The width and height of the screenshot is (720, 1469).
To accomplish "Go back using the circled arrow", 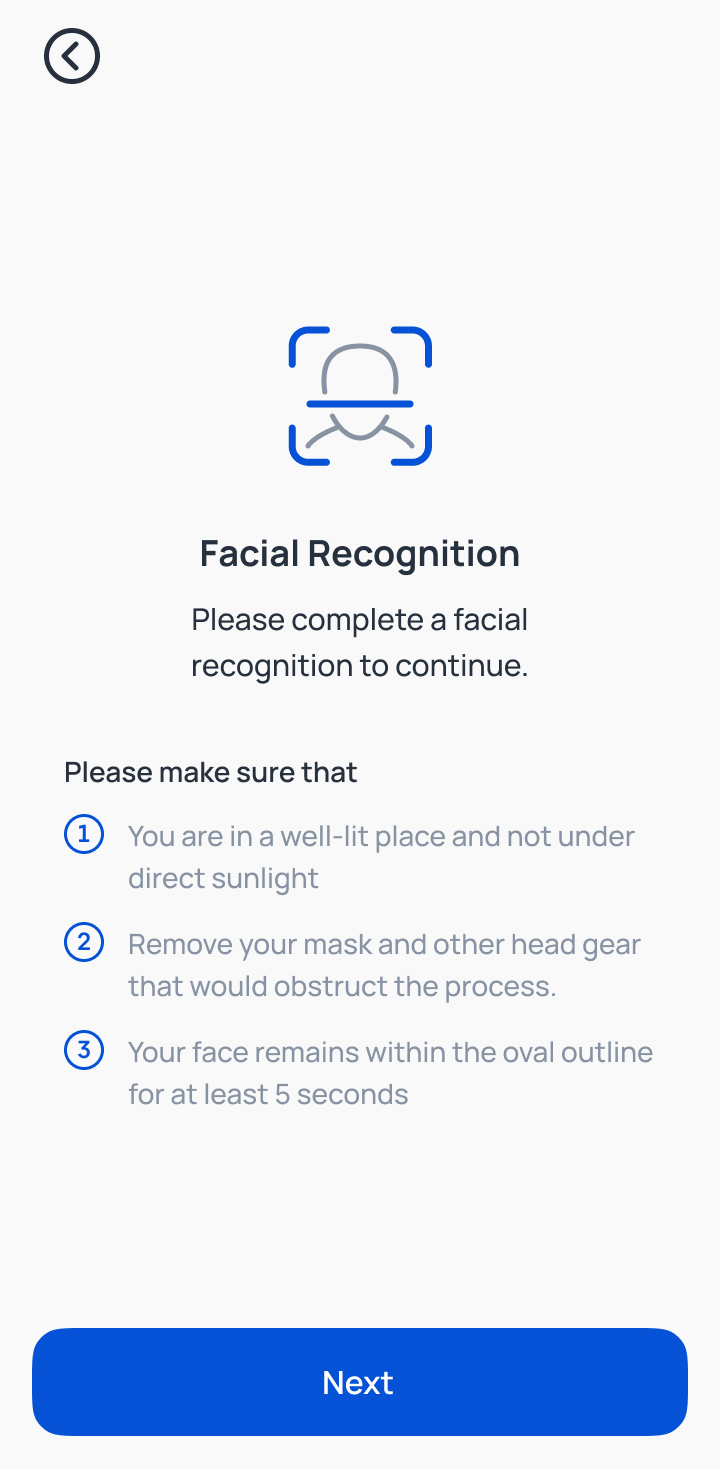I will coord(72,56).
